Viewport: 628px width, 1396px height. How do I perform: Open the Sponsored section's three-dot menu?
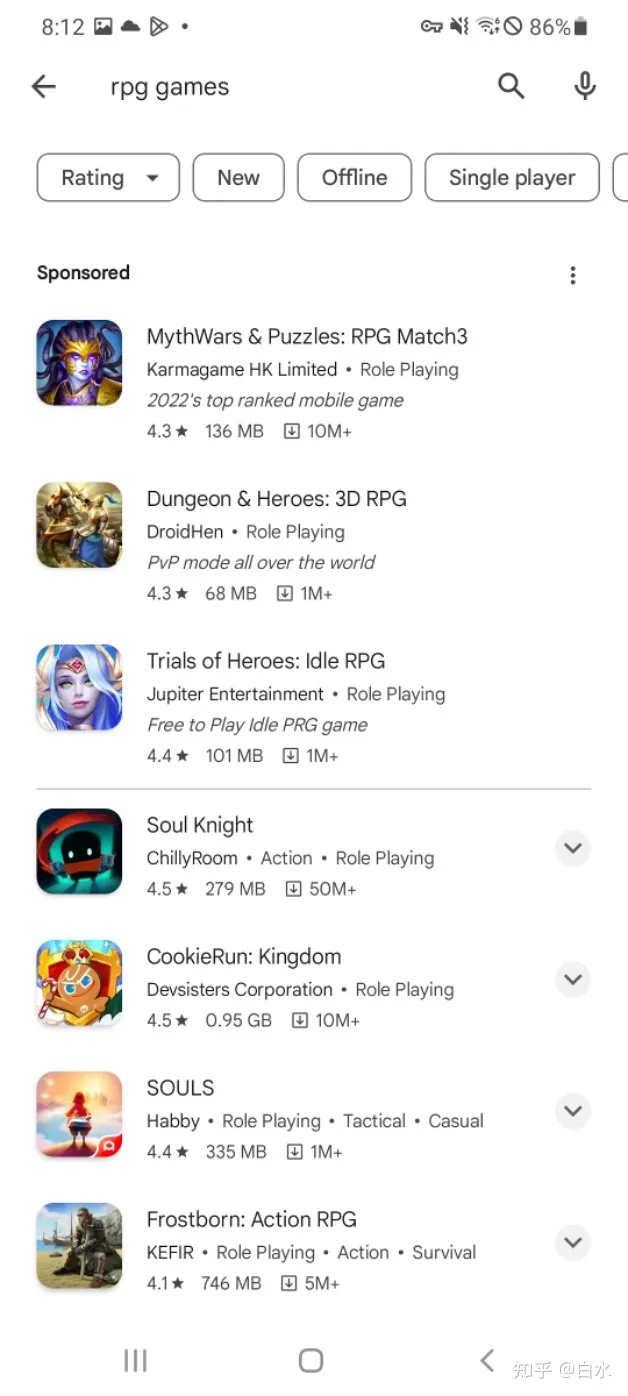pos(573,275)
